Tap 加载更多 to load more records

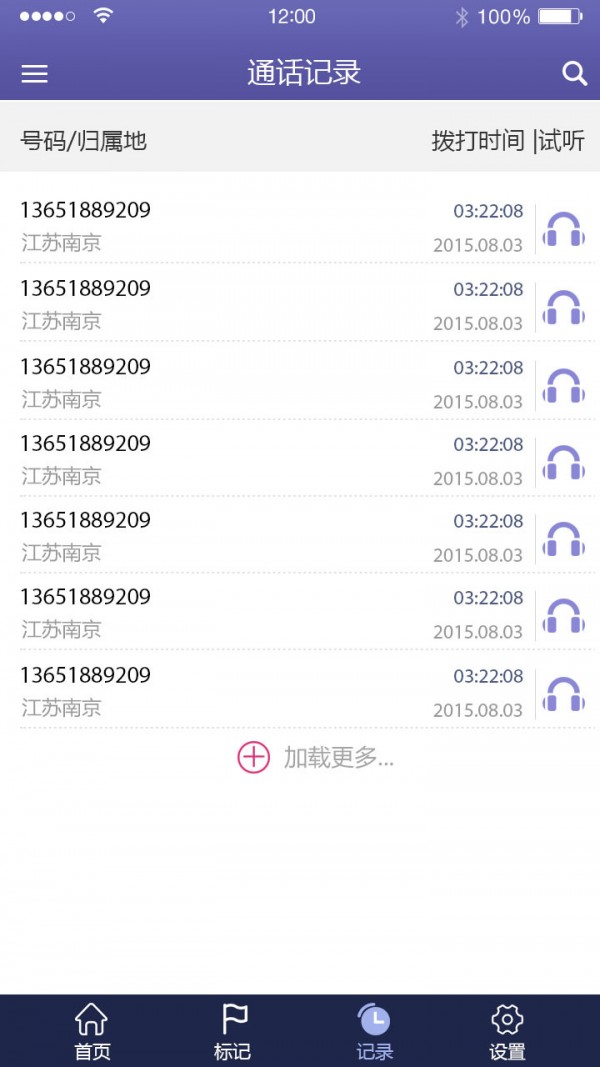pos(316,757)
